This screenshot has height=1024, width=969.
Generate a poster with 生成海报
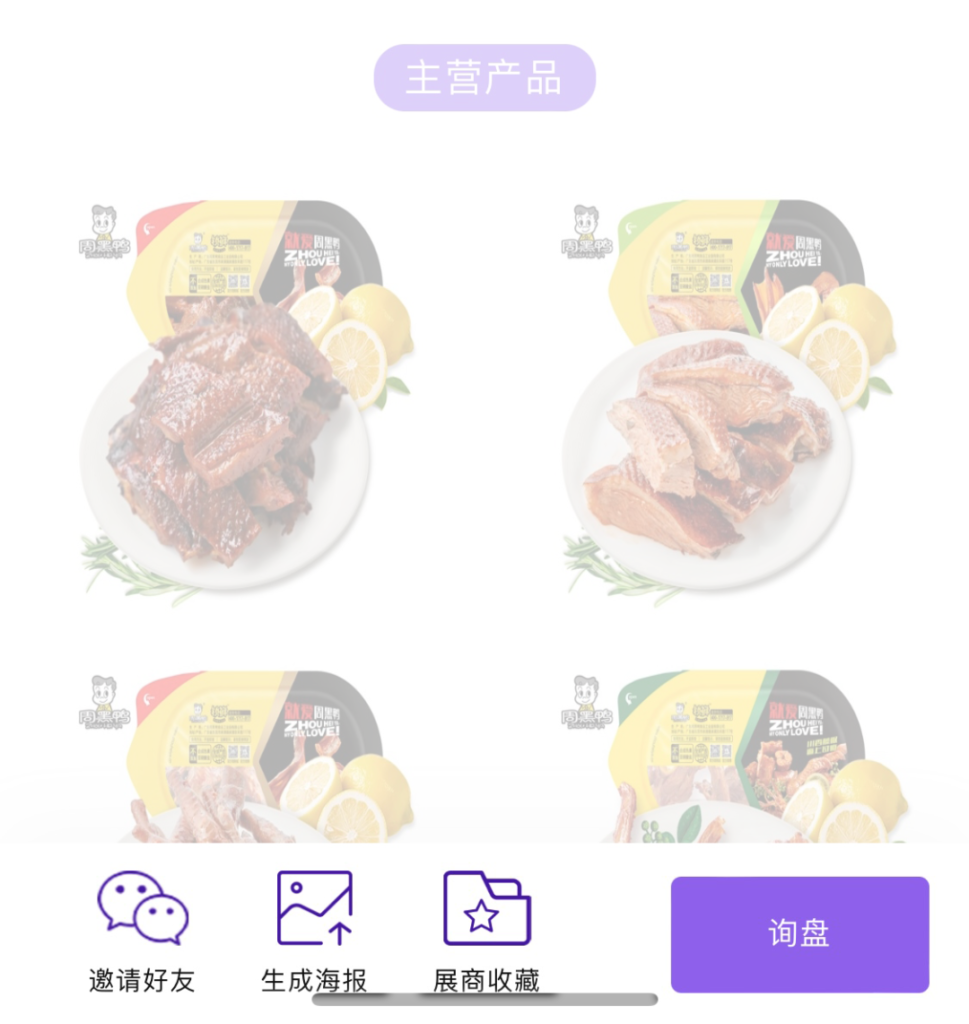[x=314, y=931]
